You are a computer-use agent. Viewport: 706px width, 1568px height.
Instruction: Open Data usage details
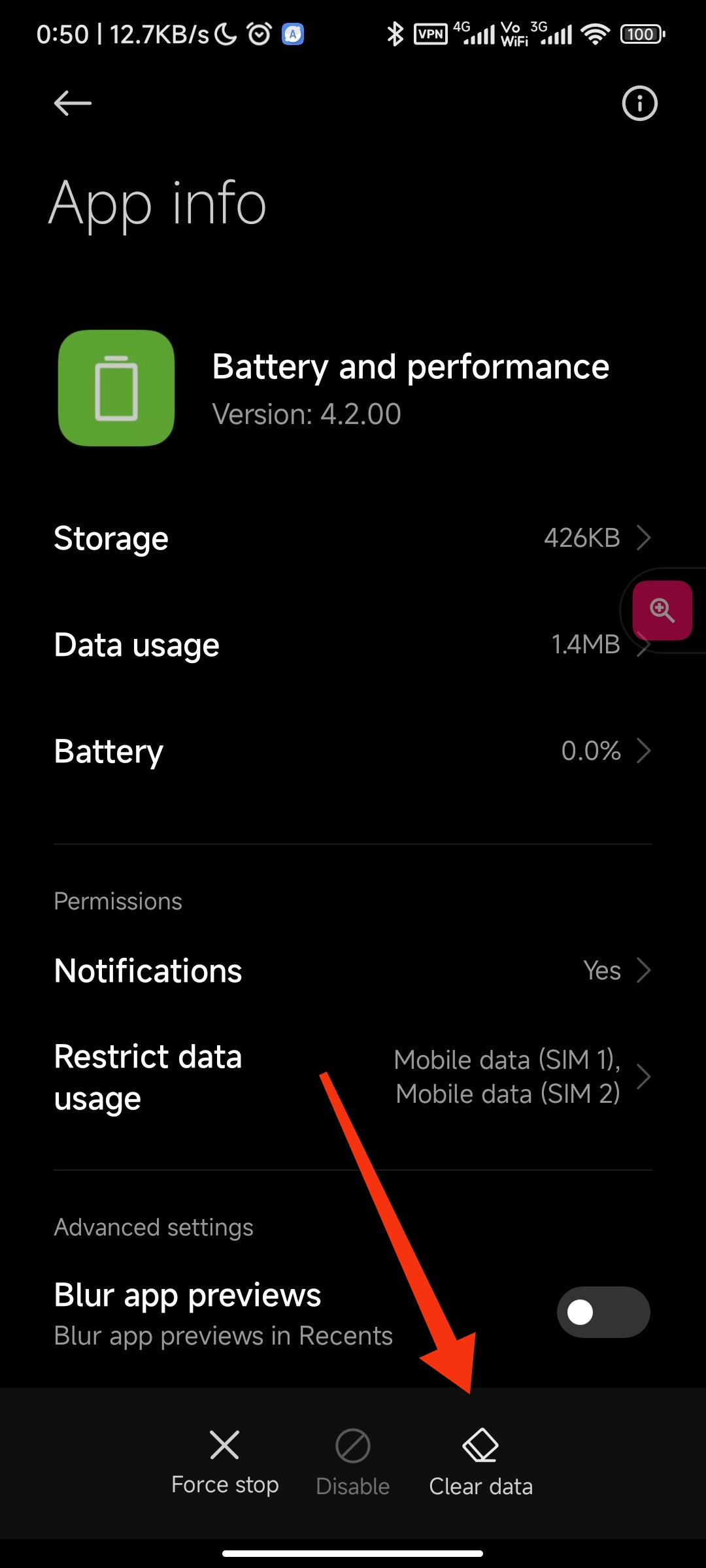[353, 645]
